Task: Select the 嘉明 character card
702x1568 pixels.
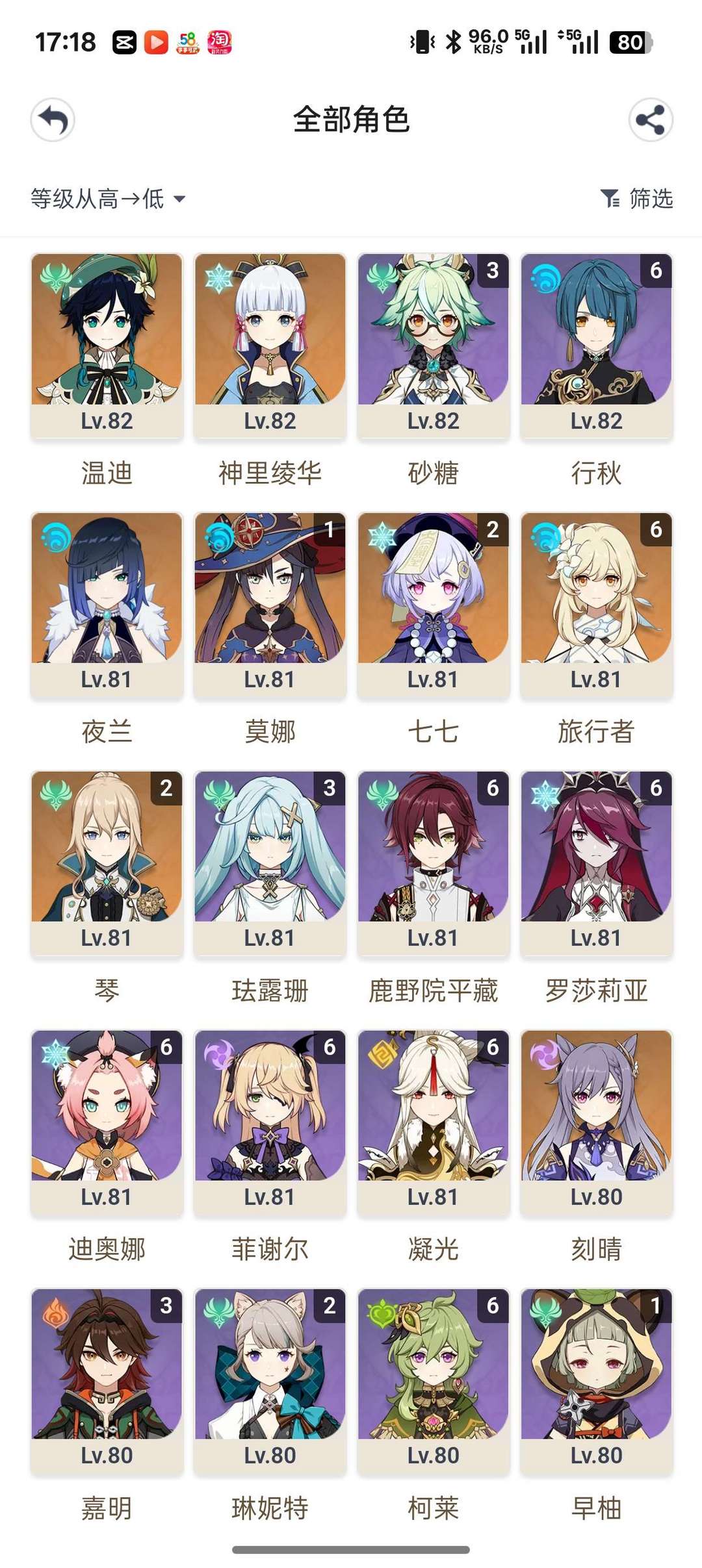Action: coord(107,1380)
